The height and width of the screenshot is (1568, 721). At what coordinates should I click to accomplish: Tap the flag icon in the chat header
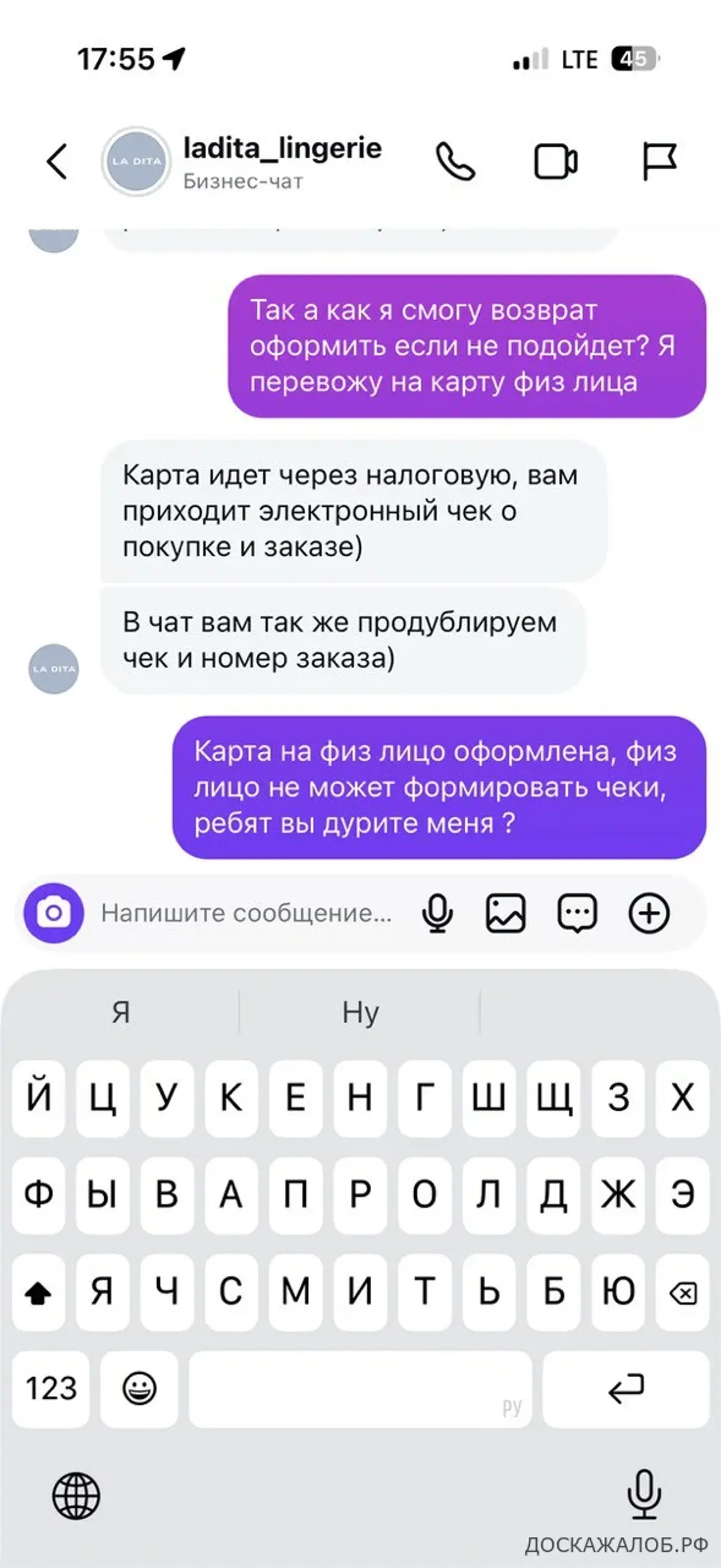tap(659, 162)
